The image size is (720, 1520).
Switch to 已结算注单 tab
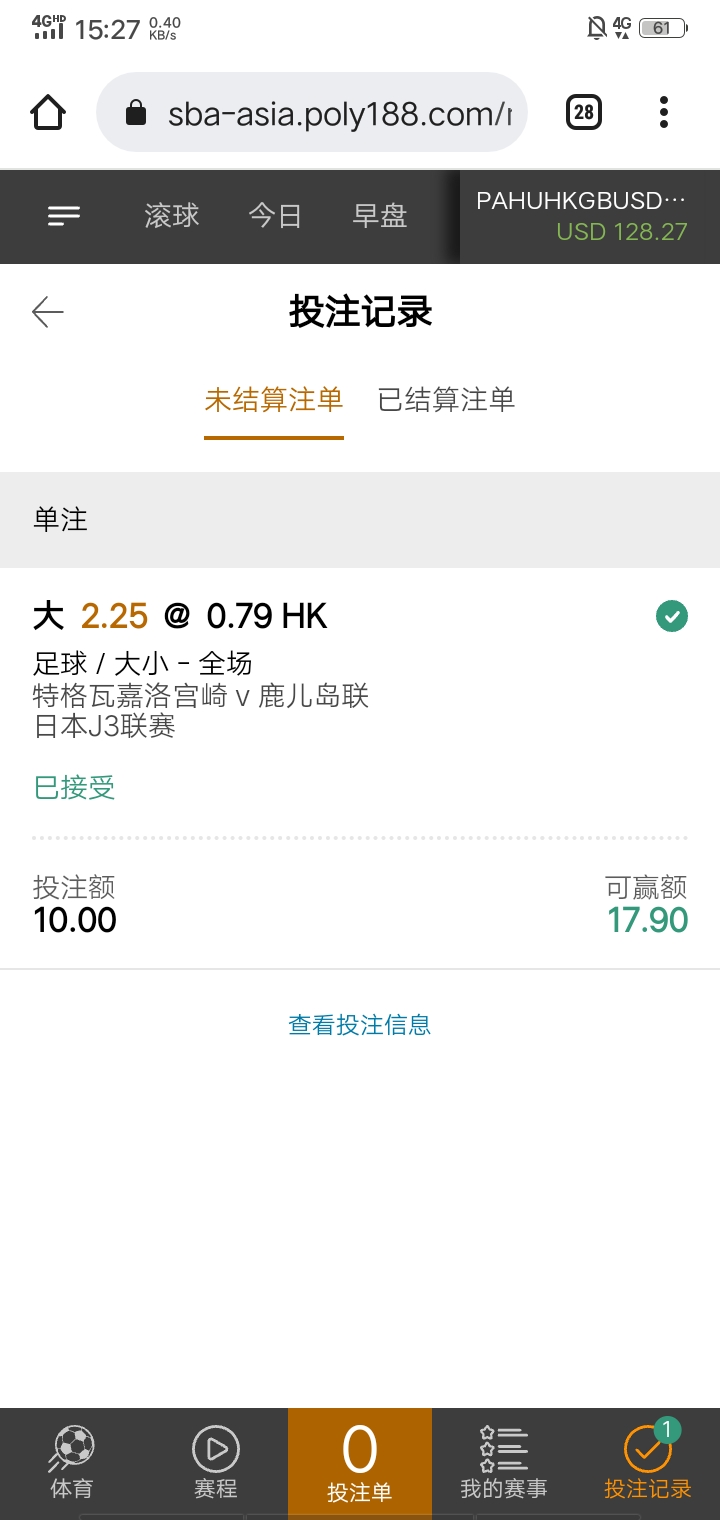[x=446, y=400]
